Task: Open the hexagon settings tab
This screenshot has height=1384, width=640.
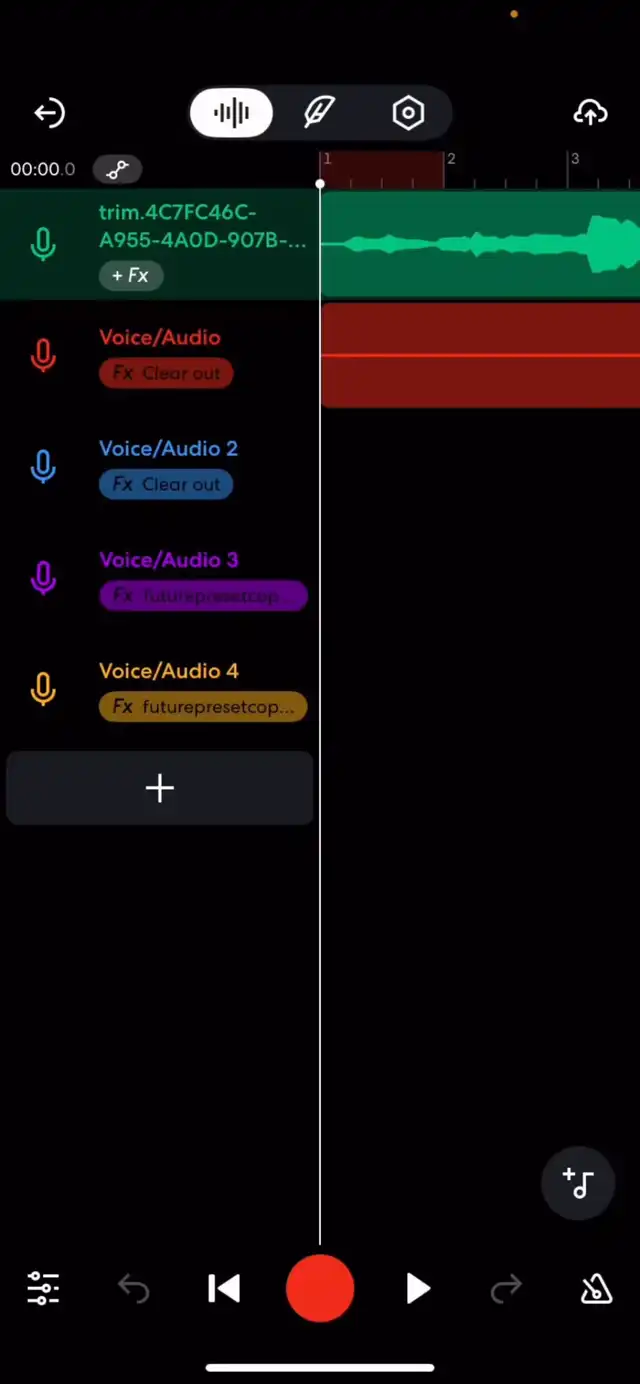Action: click(408, 113)
